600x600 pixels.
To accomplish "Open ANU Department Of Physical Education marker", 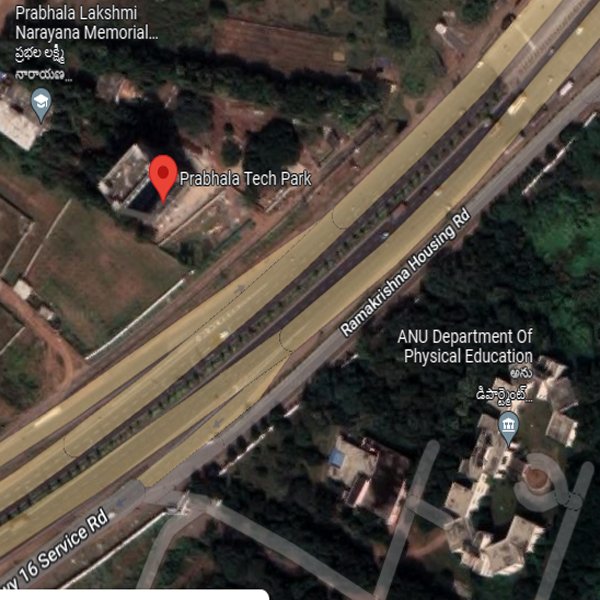I will [x=508, y=430].
